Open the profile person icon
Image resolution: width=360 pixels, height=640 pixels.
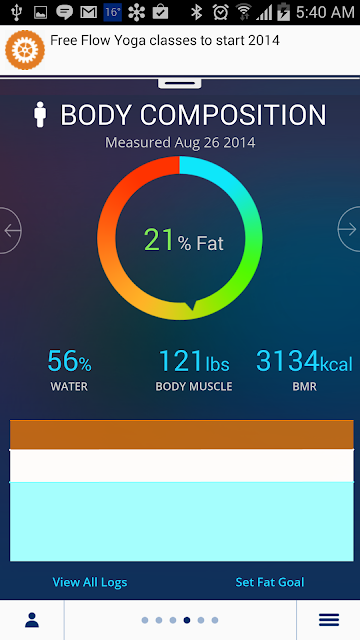pyautogui.click(x=32, y=620)
